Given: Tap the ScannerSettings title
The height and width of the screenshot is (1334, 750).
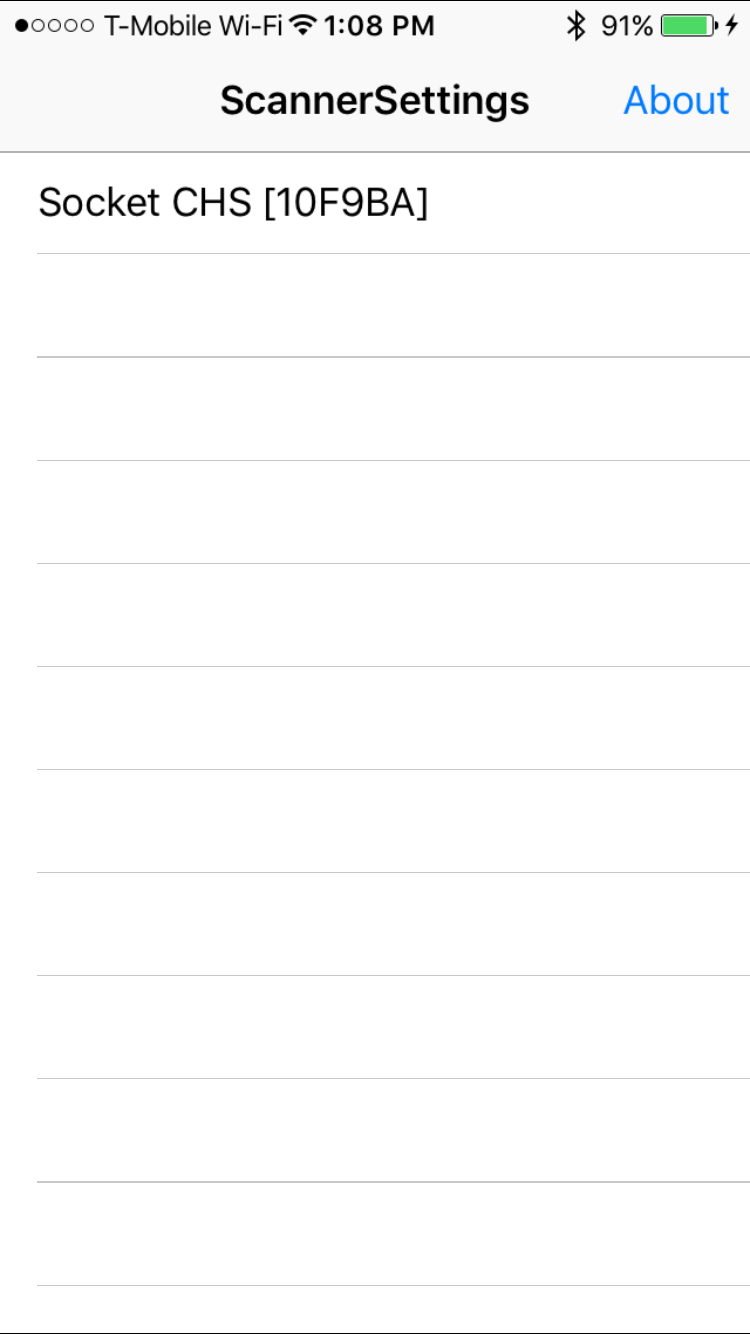Looking at the screenshot, I should (x=374, y=100).
